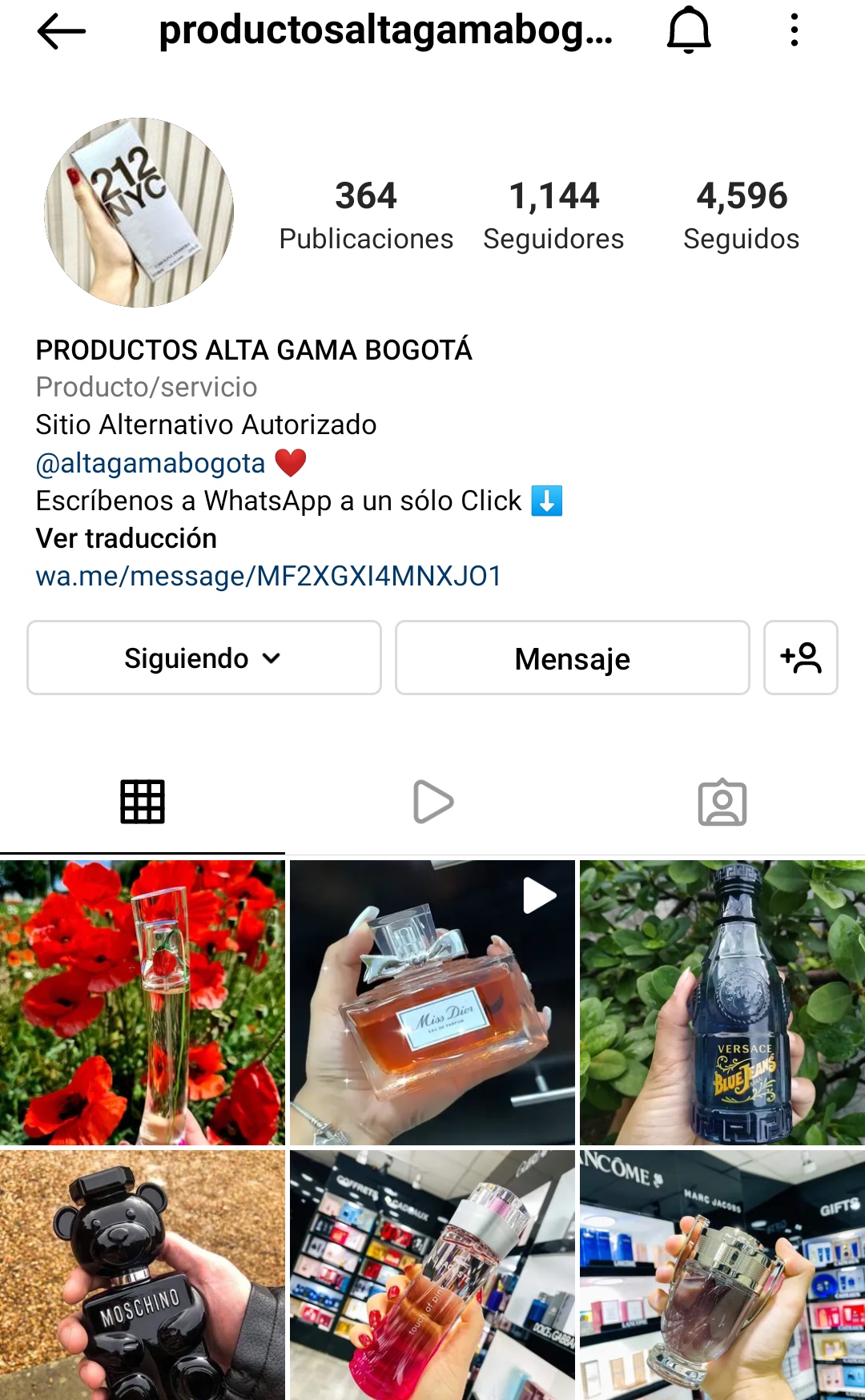Expand the Siguiendo dropdown
The height and width of the screenshot is (1400, 865).
[203, 658]
